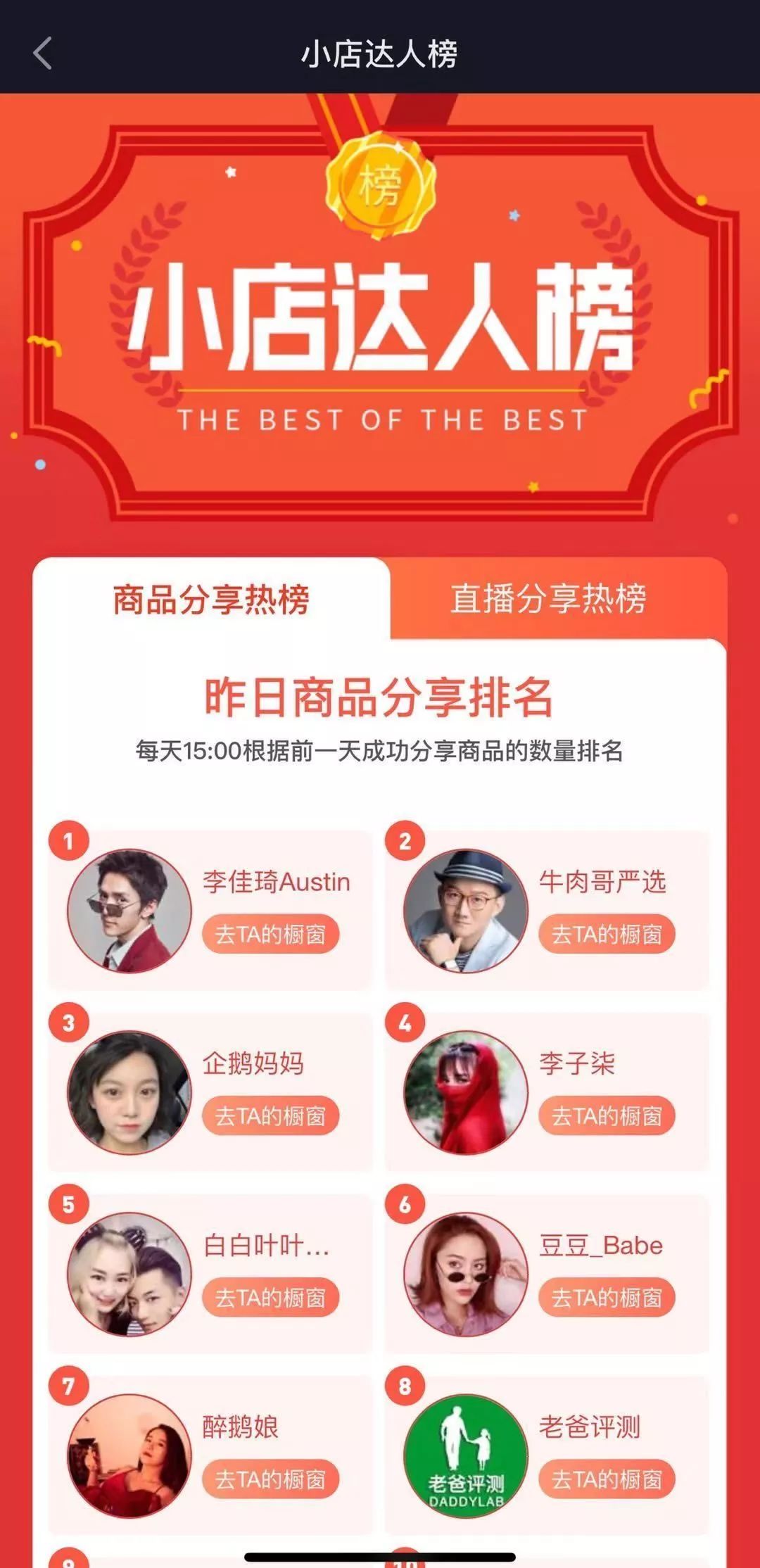
Task: Tap 豆豆_Babe's profile photo
Action: coord(466,1274)
